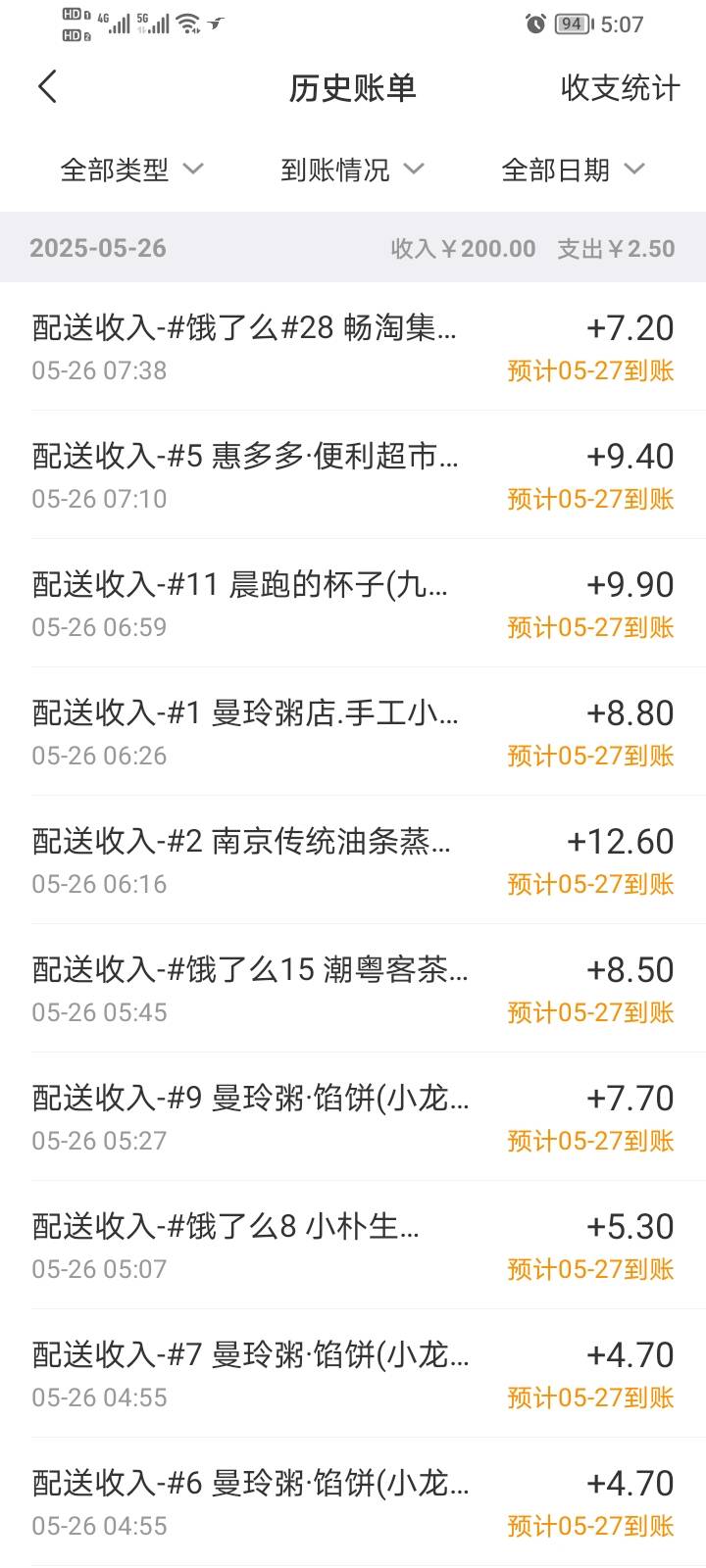Open the #11 晨跑的杯子 income entry
Image resolution: width=706 pixels, height=1568 pixels.
(353, 603)
